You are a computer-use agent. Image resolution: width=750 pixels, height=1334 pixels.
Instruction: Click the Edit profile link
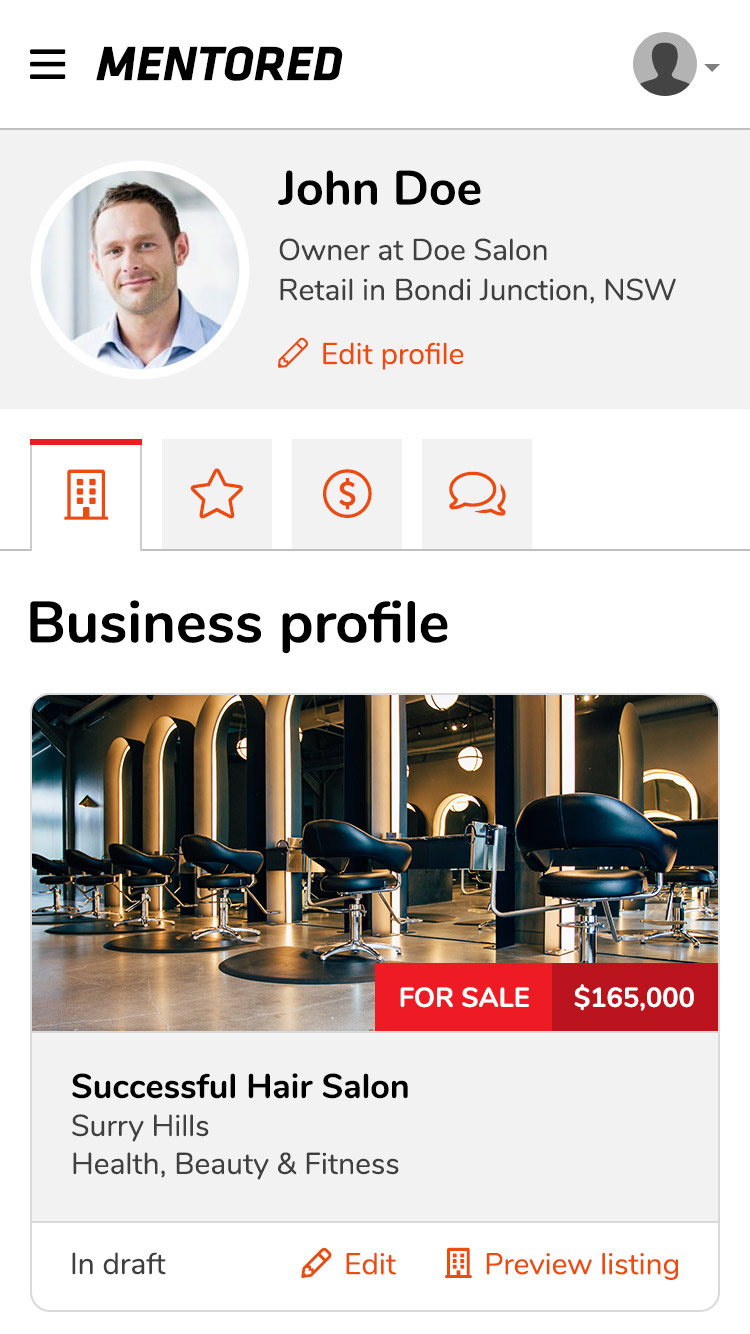click(x=391, y=354)
